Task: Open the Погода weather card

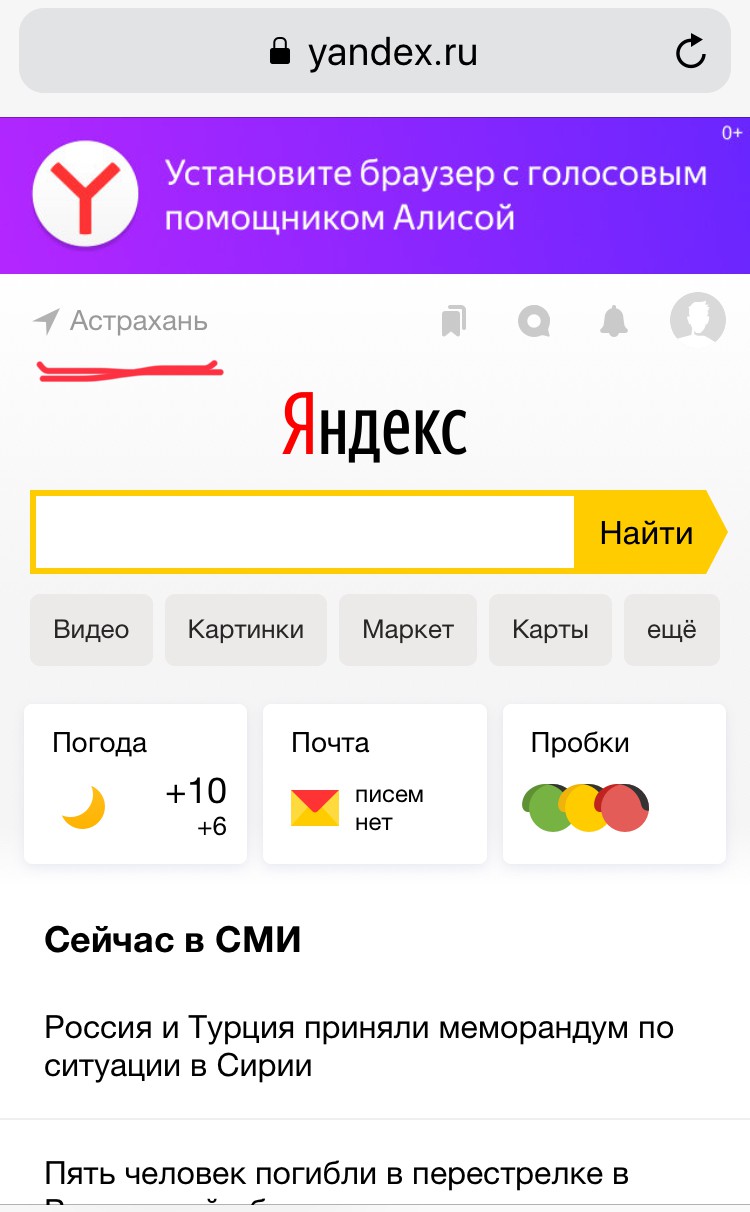Action: click(135, 784)
